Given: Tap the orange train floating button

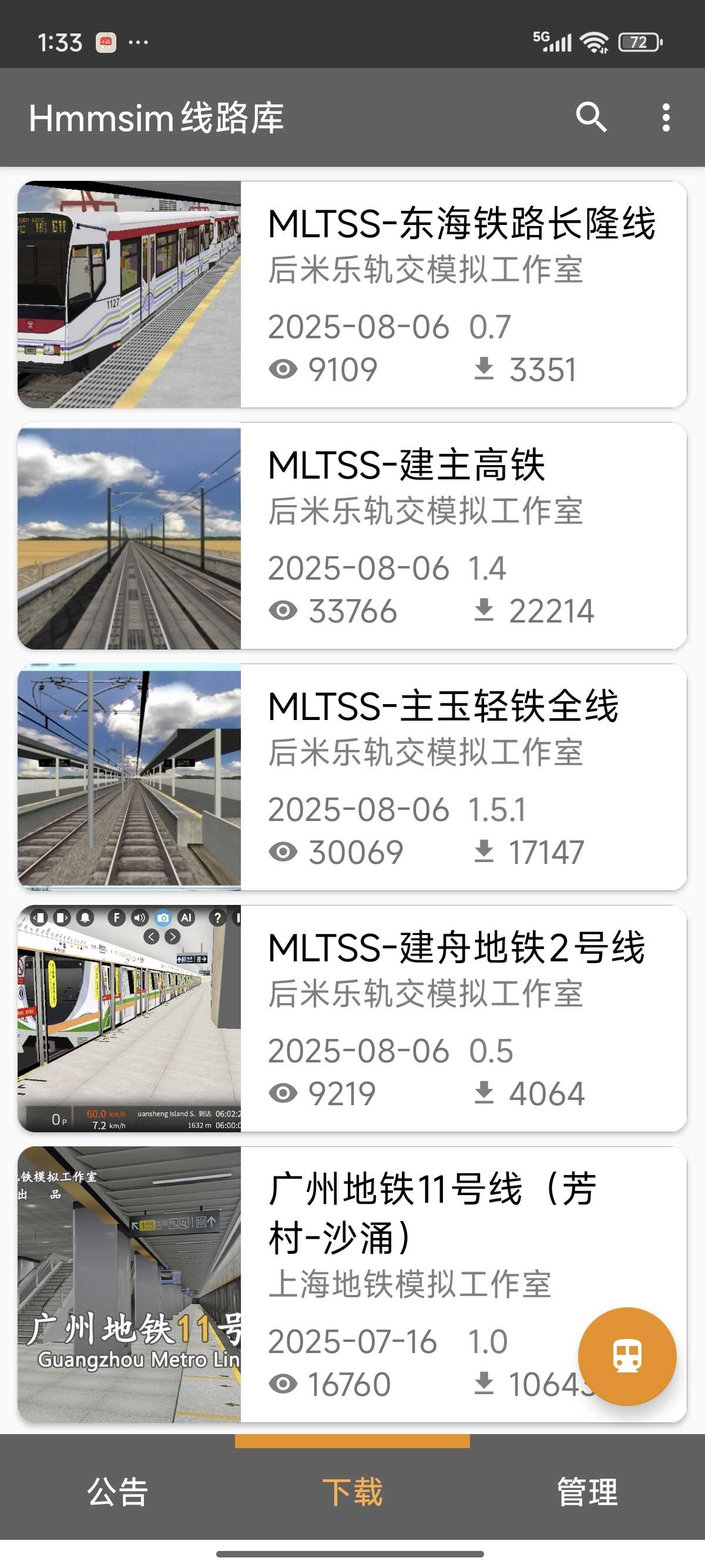Looking at the screenshot, I should click(x=626, y=1356).
